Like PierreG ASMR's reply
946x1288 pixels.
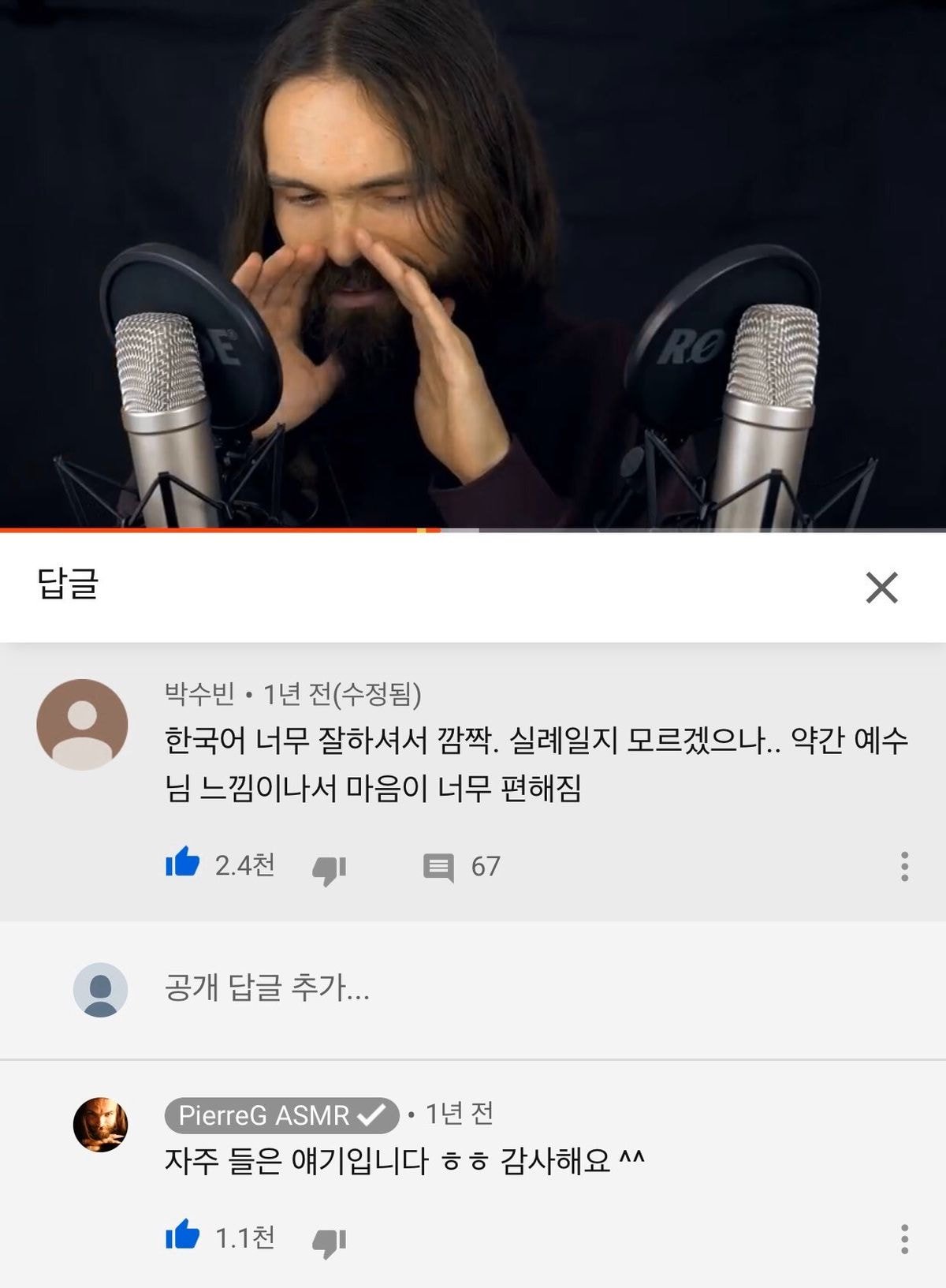coord(183,1236)
